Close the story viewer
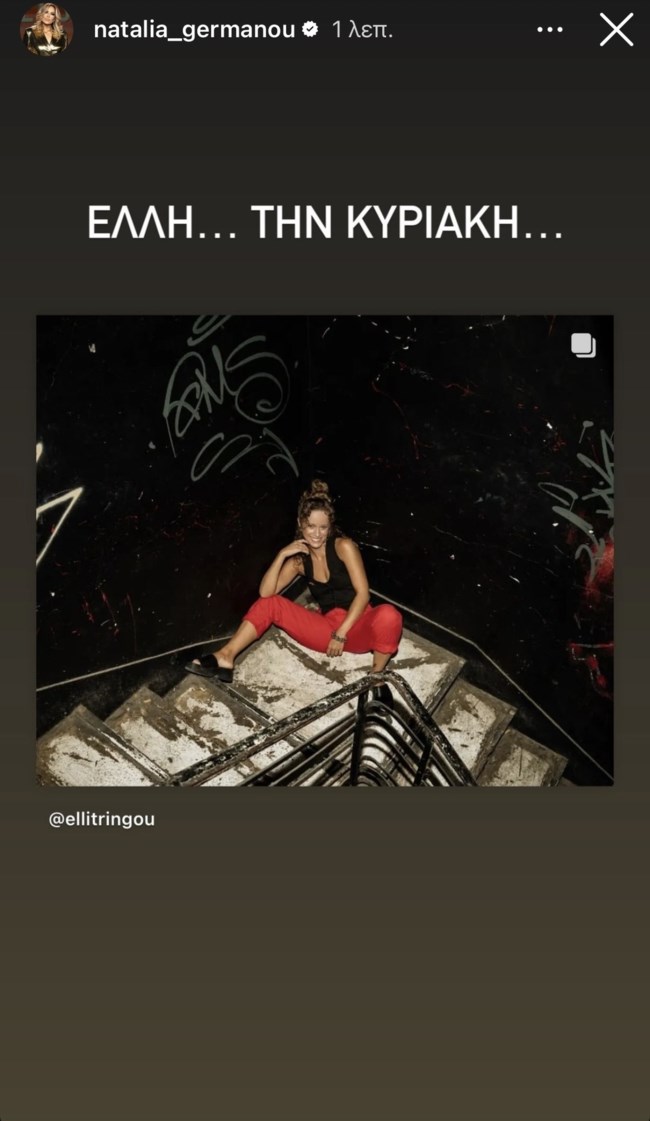This screenshot has width=650, height=1121. point(616,30)
